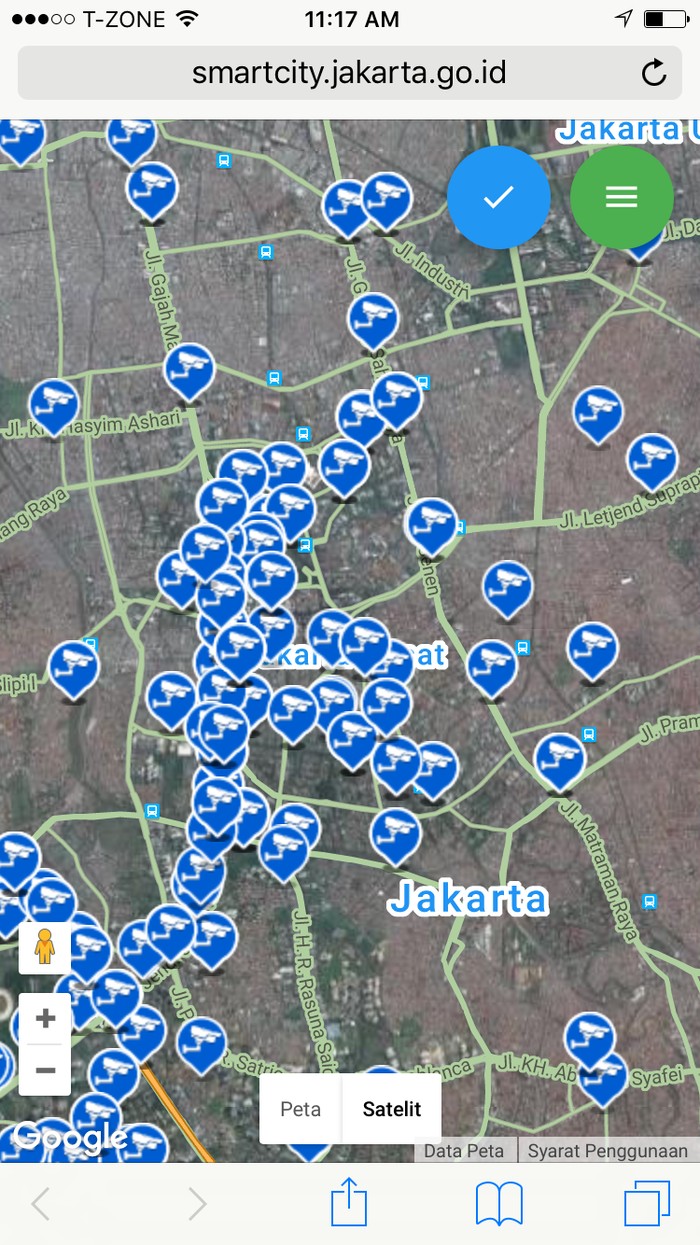Tap the smartcity.jakarta.go.id address bar
700x1245 pixels.
tap(349, 73)
